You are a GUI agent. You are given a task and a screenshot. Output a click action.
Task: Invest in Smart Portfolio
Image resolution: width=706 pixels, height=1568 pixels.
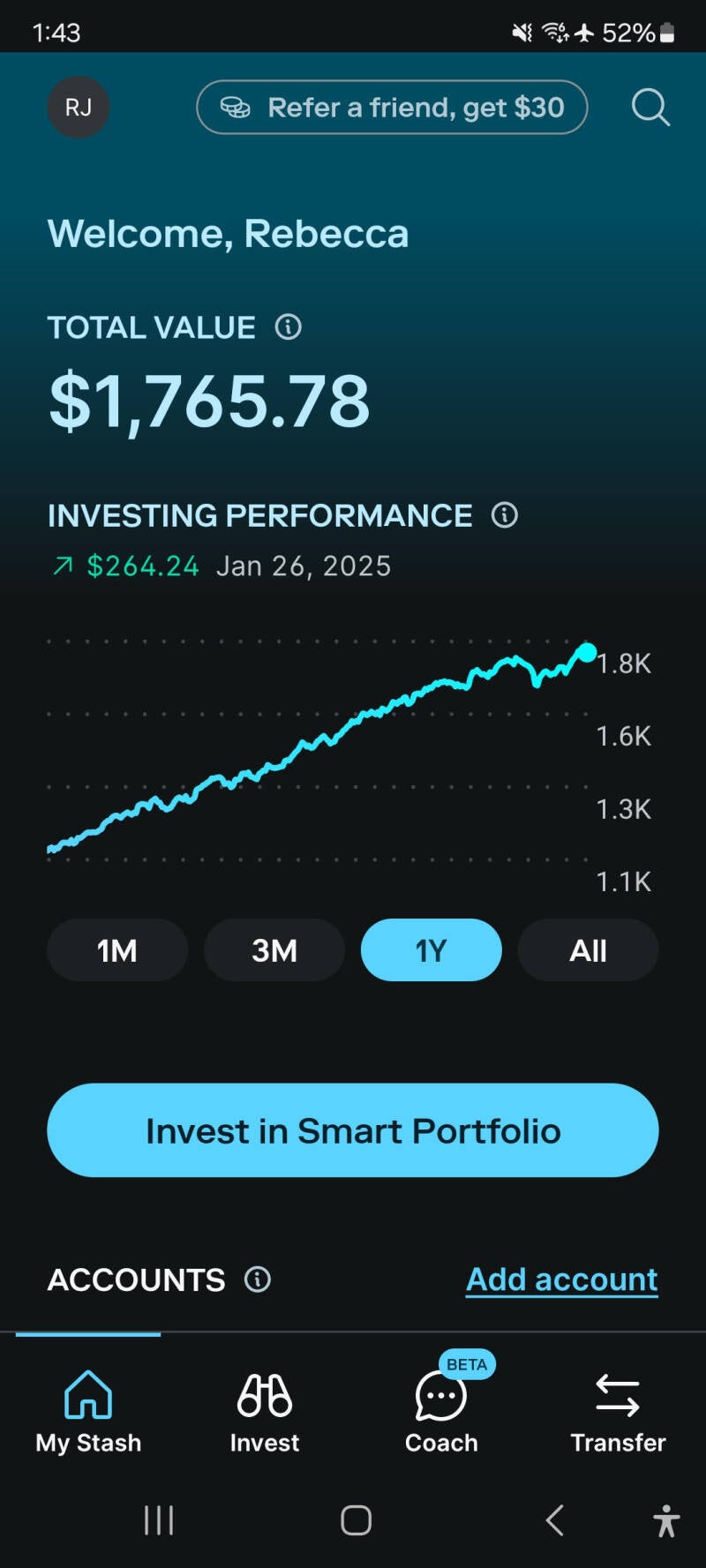pyautogui.click(x=353, y=1130)
